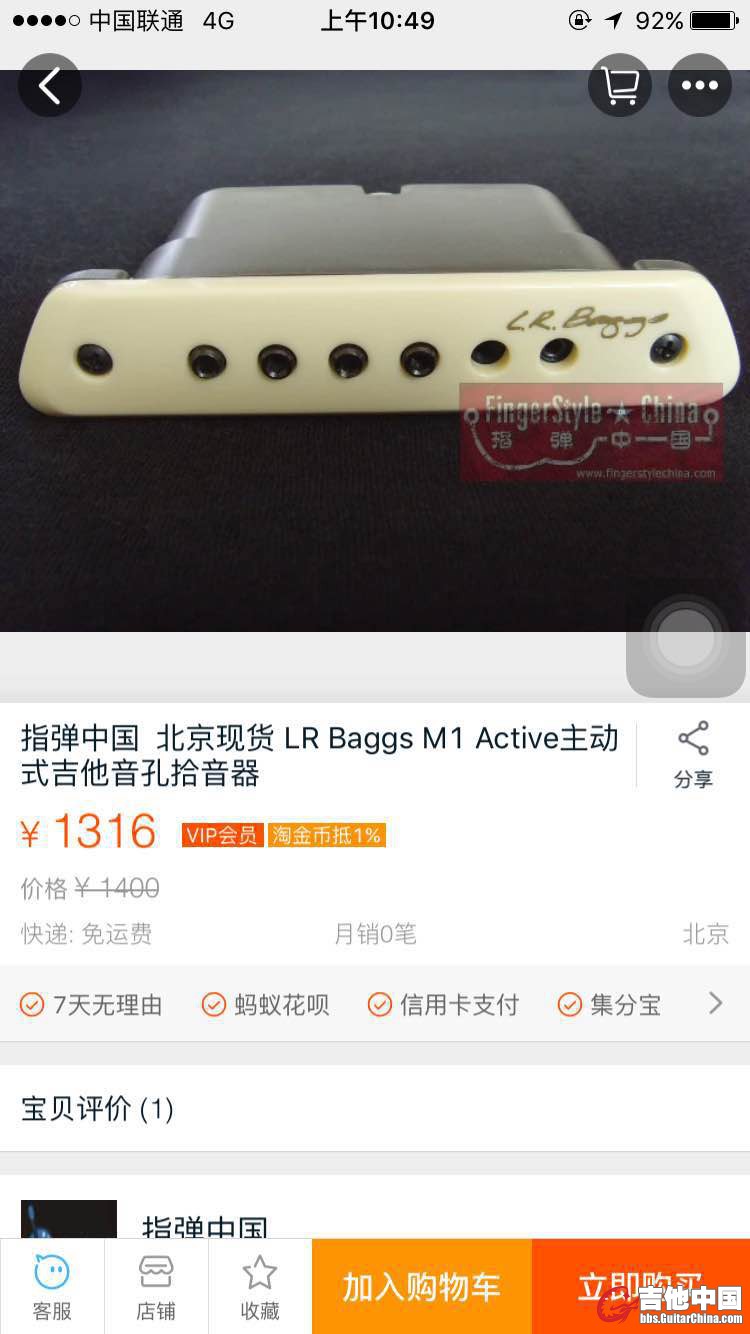This screenshot has height=1334, width=750.
Task: Open the shopping cart icon
Action: [x=620, y=86]
